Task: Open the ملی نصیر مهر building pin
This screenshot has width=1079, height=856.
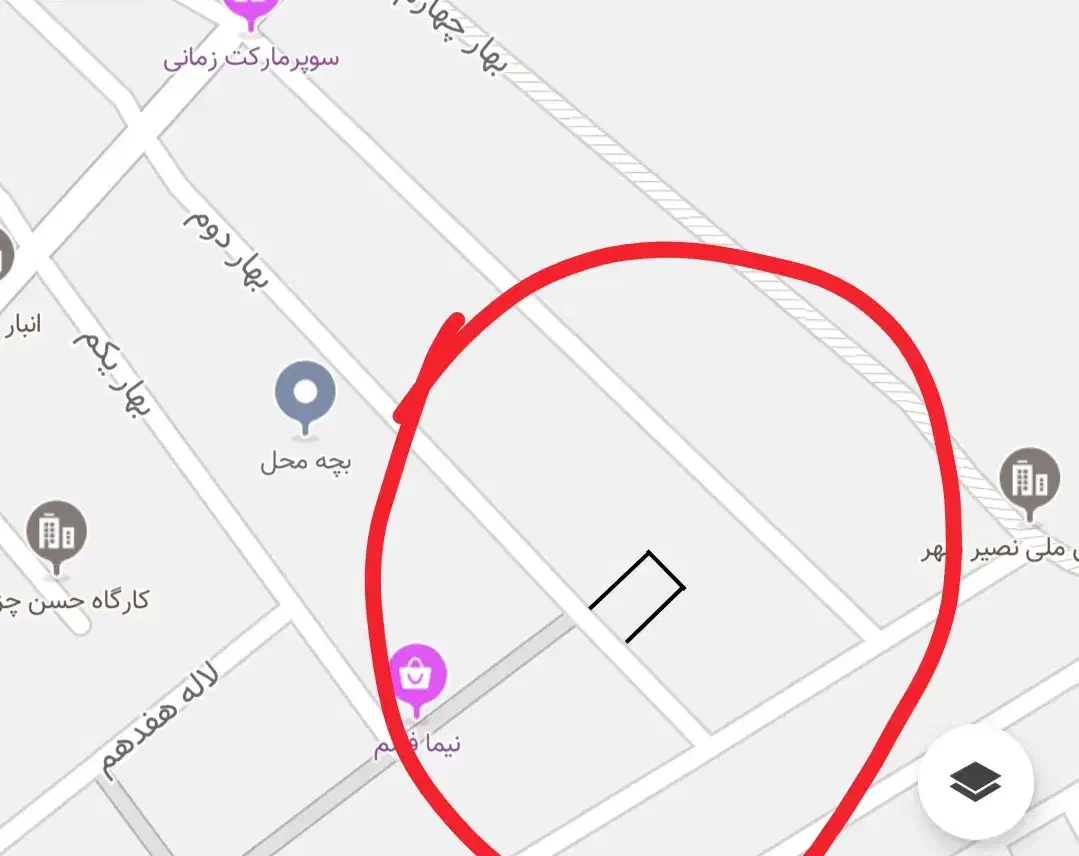Action: (x=1029, y=480)
